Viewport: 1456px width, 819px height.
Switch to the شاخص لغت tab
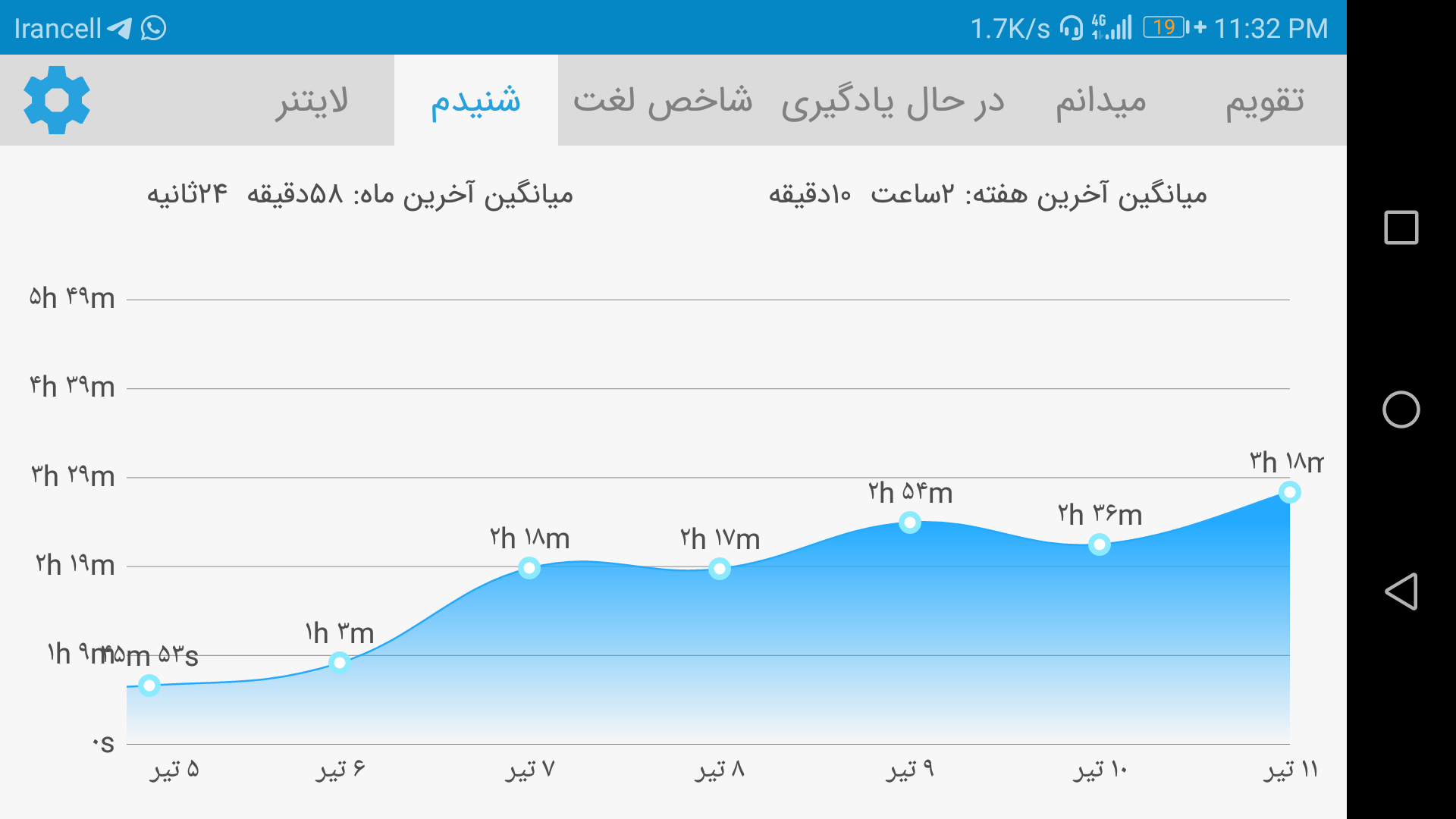coord(663,100)
